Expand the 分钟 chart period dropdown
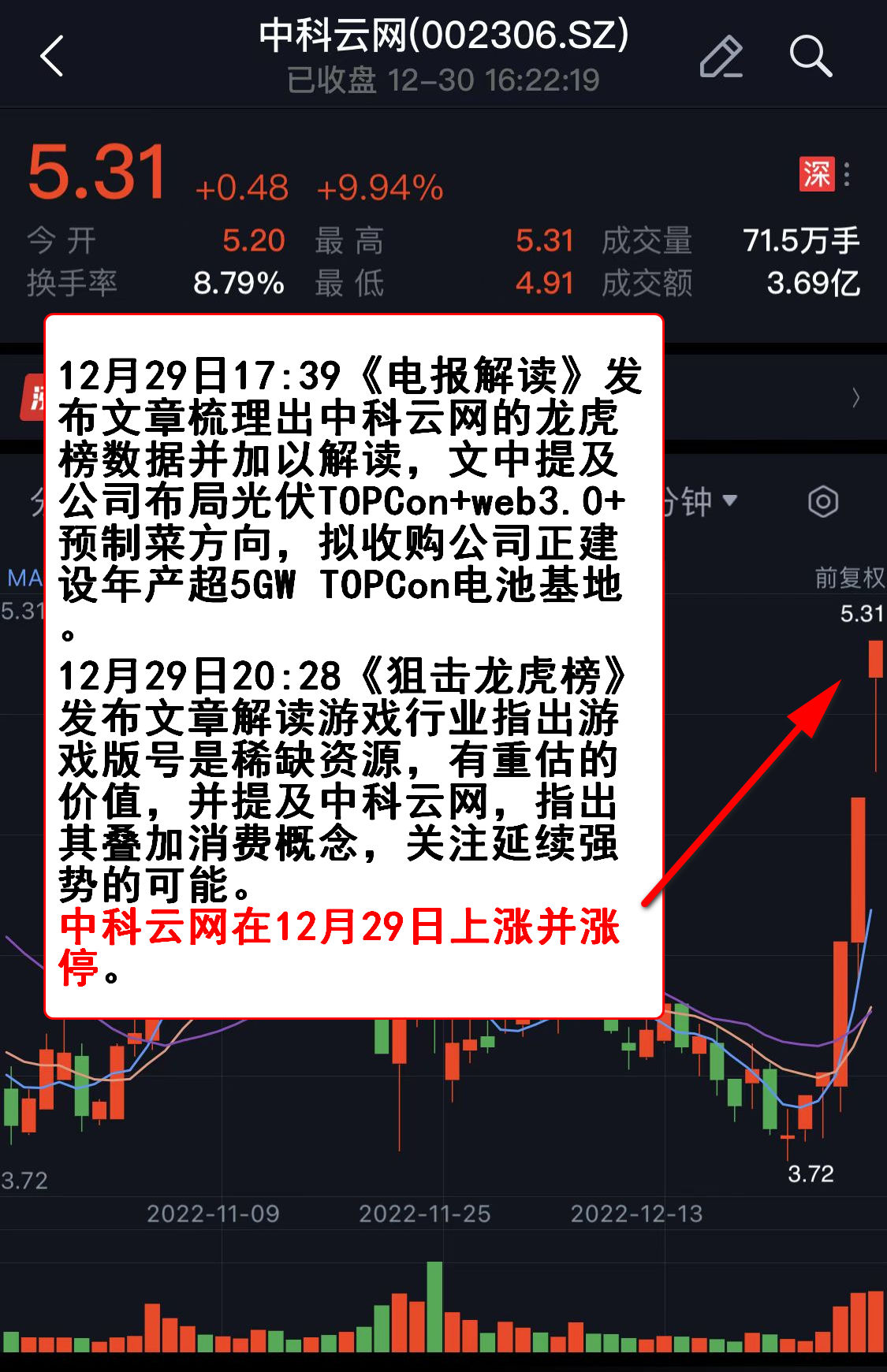This screenshot has width=887, height=1372. coord(699,502)
